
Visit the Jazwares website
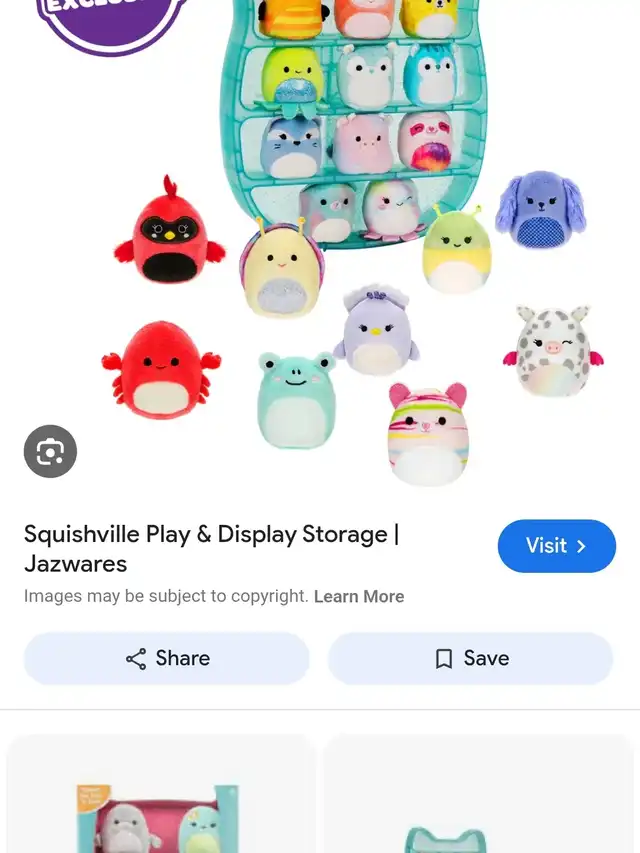point(556,546)
